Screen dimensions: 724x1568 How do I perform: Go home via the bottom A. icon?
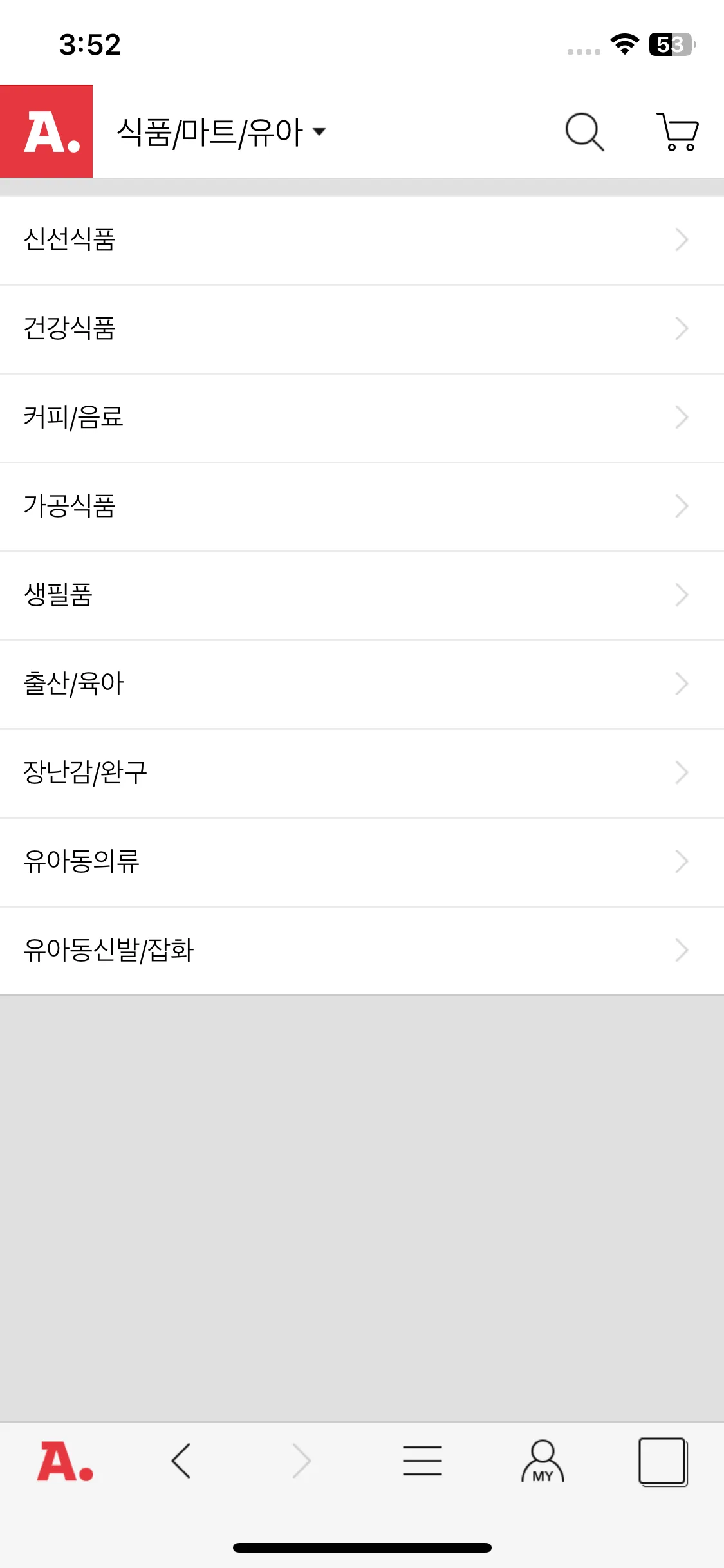click(x=64, y=1461)
